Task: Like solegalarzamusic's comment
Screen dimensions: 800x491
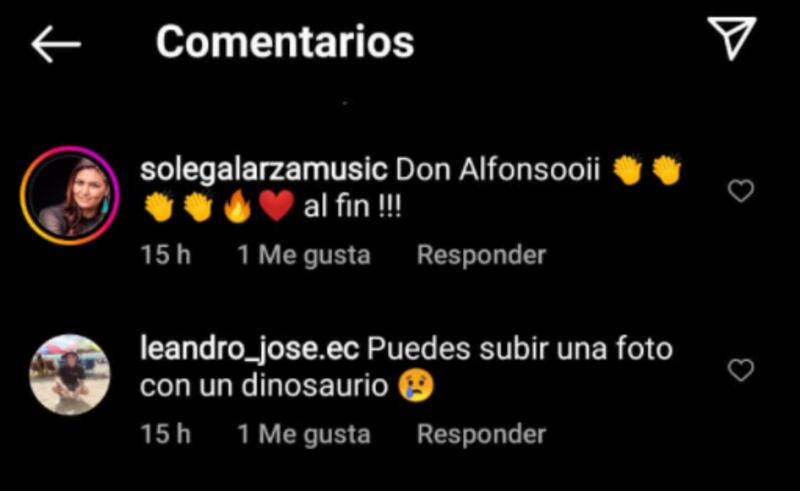Action: 740,191
